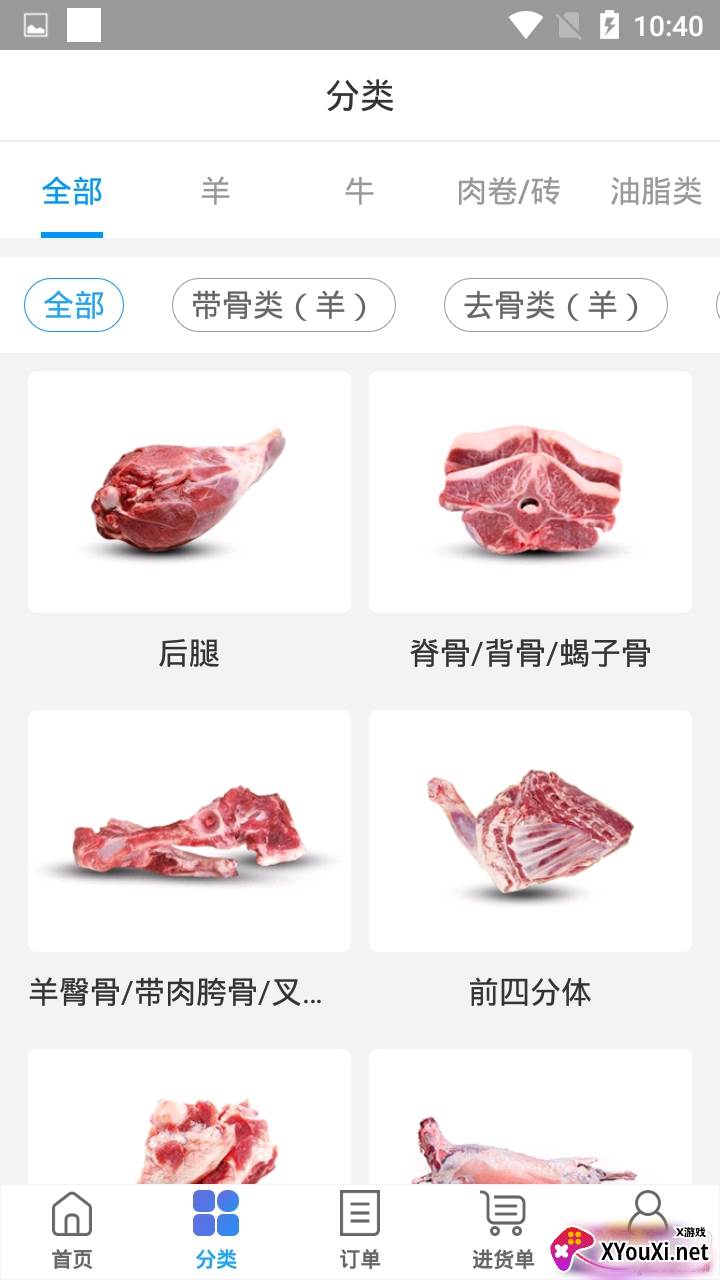Select the 油脂类 tab
720x1280 pixels.
[x=655, y=191]
